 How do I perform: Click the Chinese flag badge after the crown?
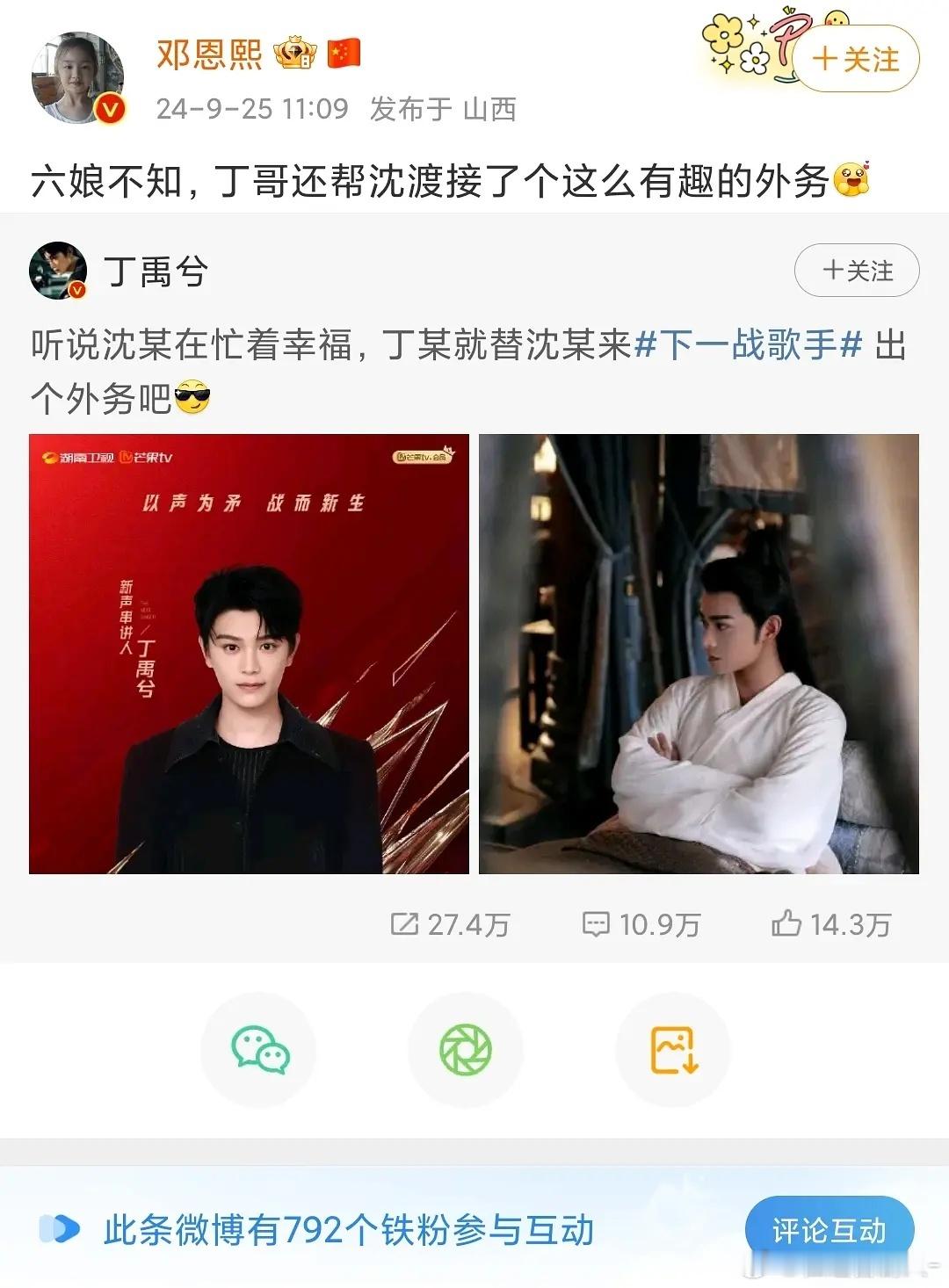point(343,54)
